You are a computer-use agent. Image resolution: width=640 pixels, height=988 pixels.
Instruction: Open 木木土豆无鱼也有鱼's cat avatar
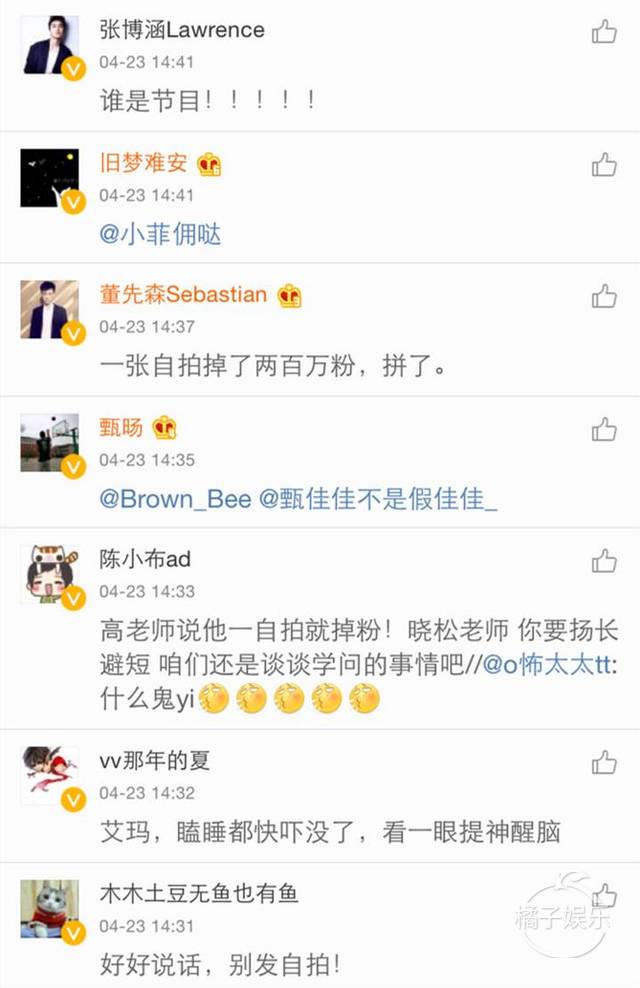[49, 910]
